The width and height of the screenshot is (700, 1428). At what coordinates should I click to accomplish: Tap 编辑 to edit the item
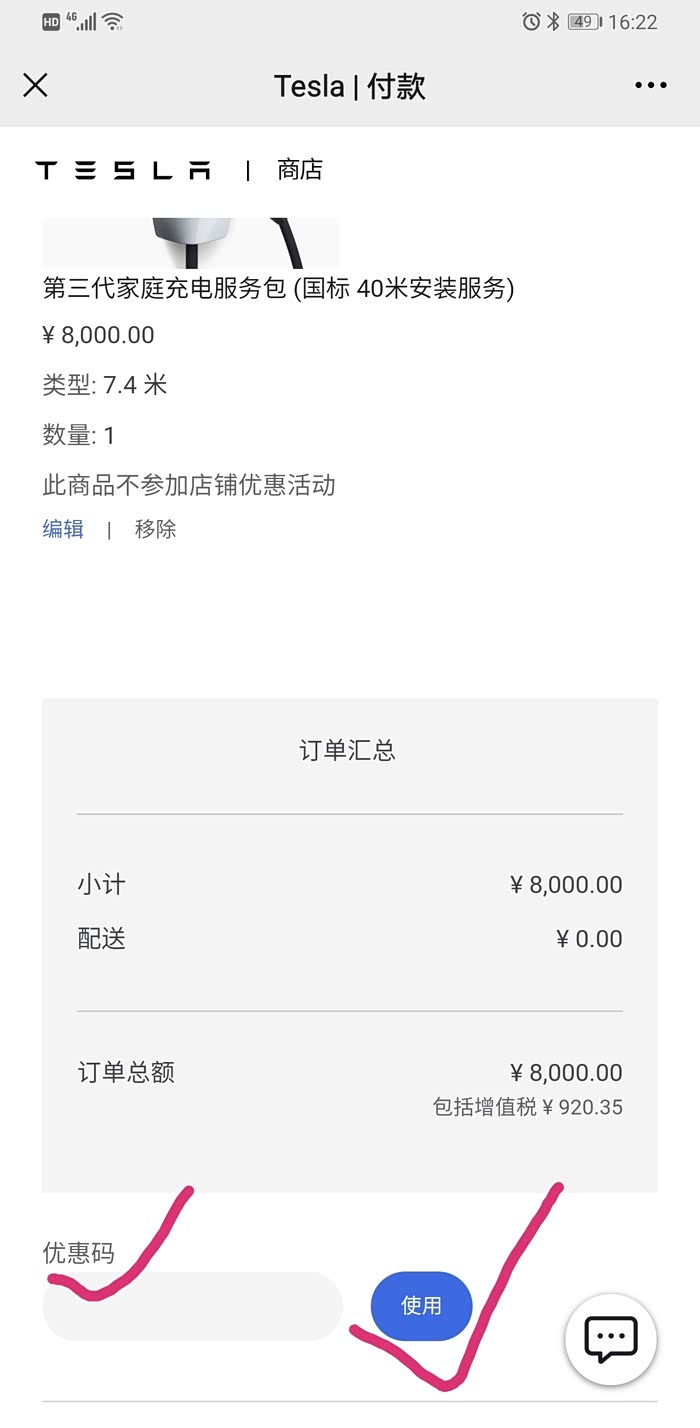[63, 529]
